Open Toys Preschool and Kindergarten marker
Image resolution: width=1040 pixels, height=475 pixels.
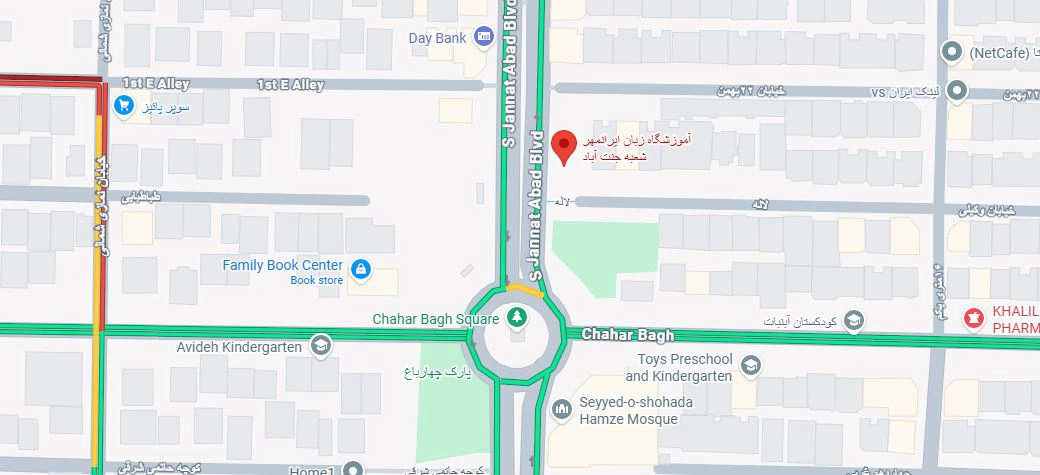tap(750, 367)
